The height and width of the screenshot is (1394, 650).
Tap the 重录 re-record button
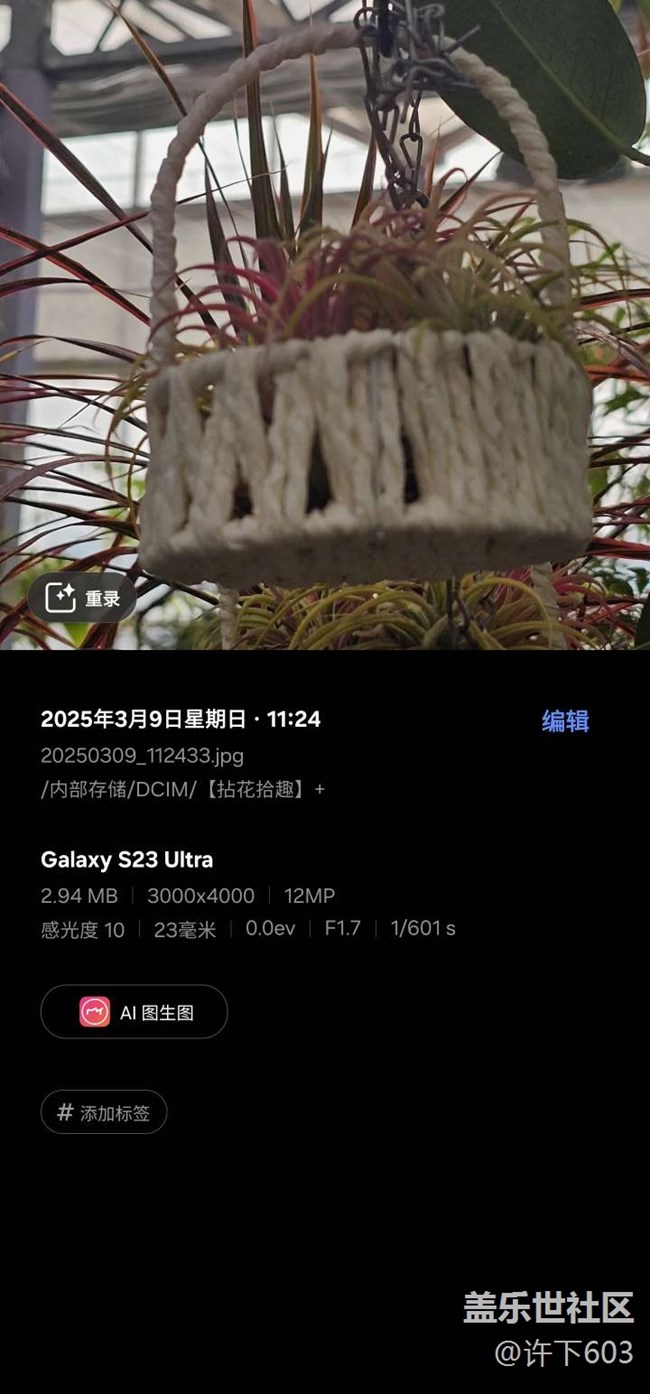[x=83, y=599]
